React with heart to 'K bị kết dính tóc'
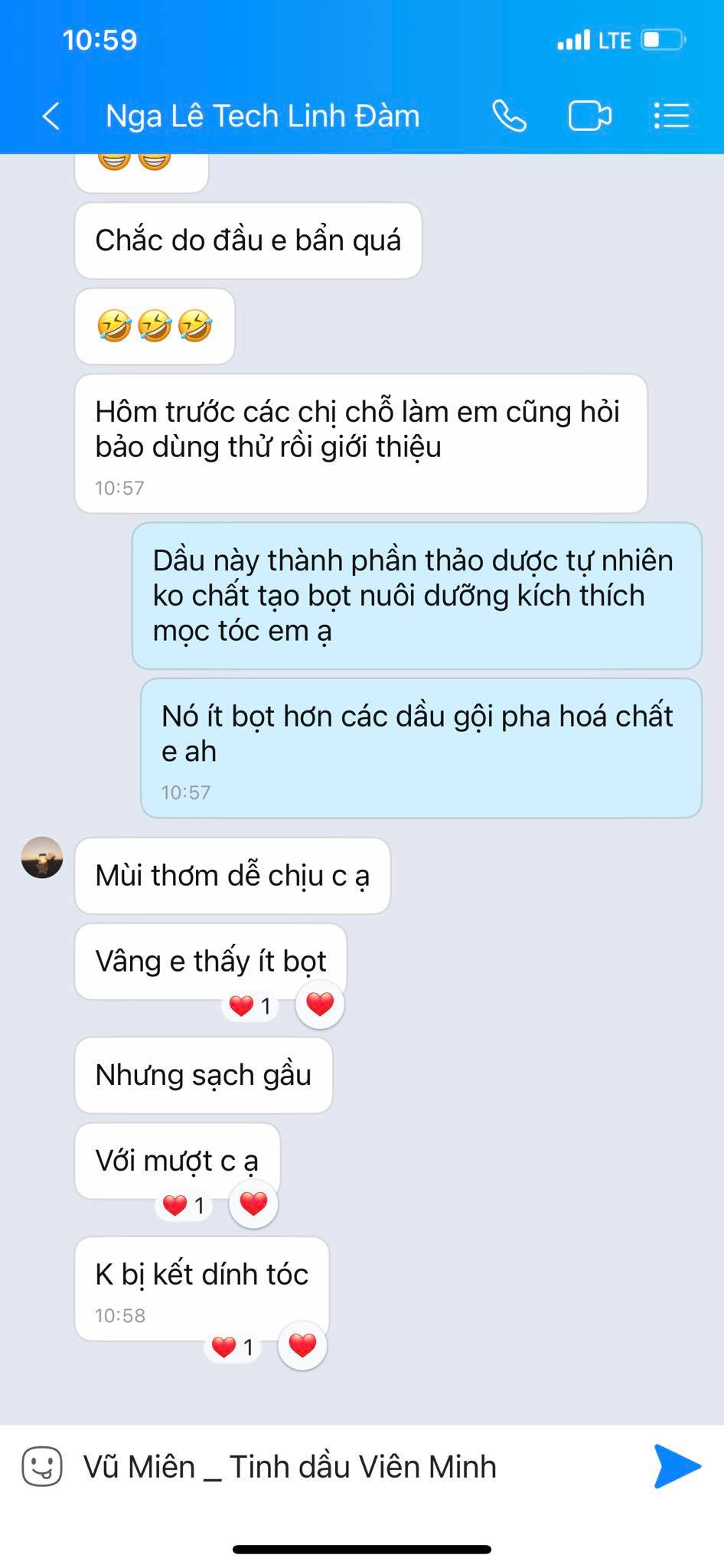The height and width of the screenshot is (1568, 724). [x=302, y=1345]
